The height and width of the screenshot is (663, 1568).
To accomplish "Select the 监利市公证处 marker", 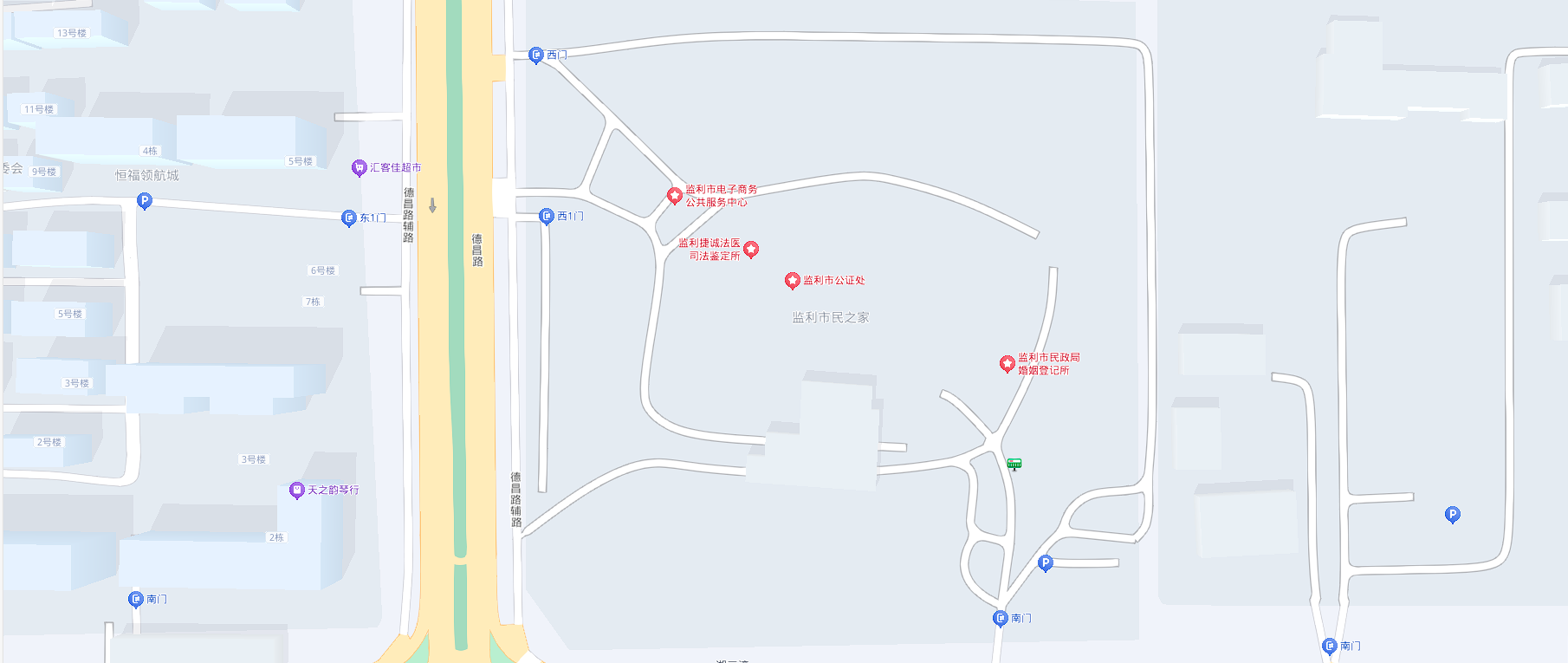I will point(792,280).
